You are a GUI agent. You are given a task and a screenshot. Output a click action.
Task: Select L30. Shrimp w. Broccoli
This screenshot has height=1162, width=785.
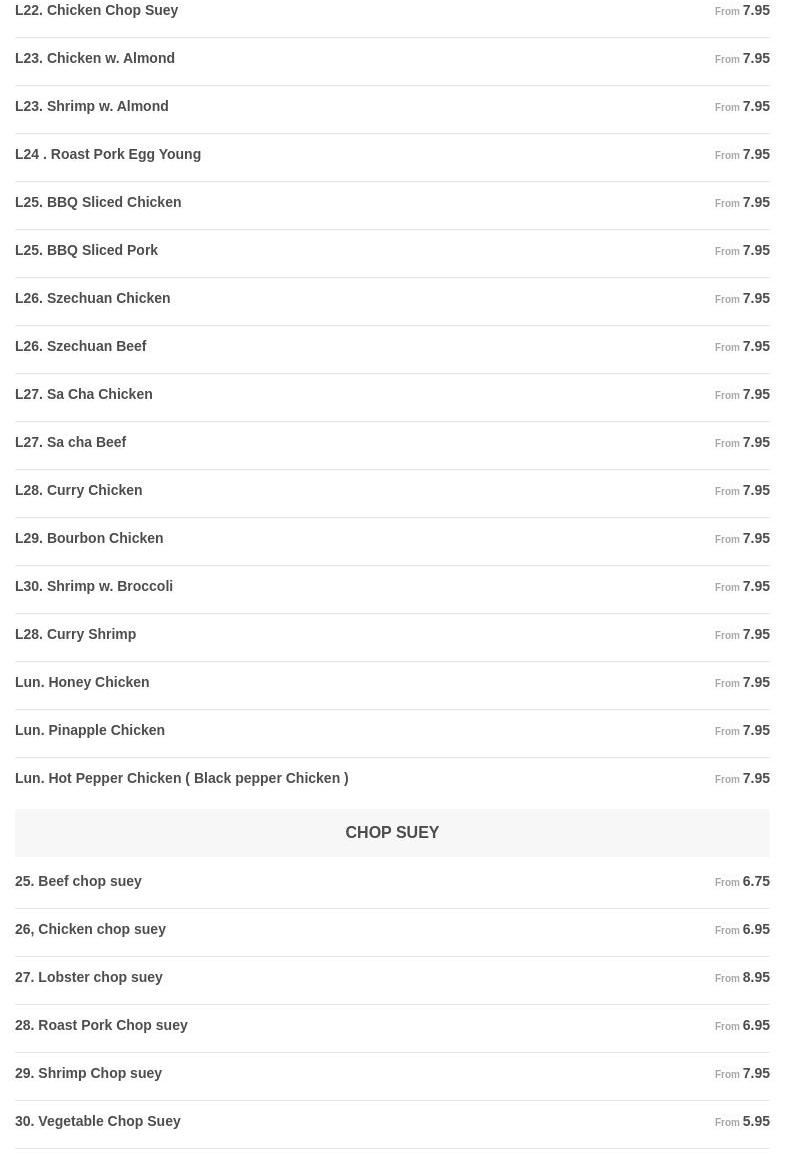click(x=94, y=586)
